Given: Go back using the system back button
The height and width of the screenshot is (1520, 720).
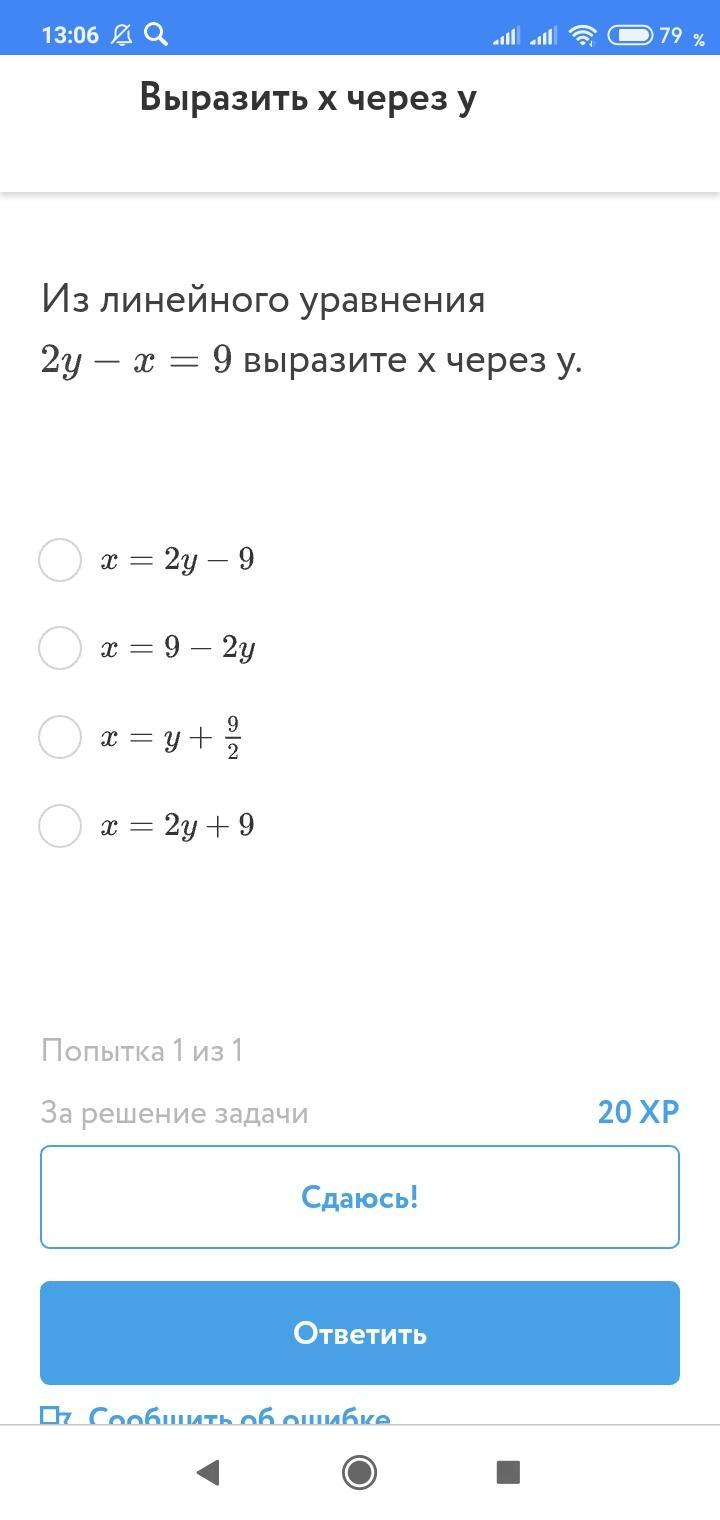Looking at the screenshot, I should point(208,1472).
